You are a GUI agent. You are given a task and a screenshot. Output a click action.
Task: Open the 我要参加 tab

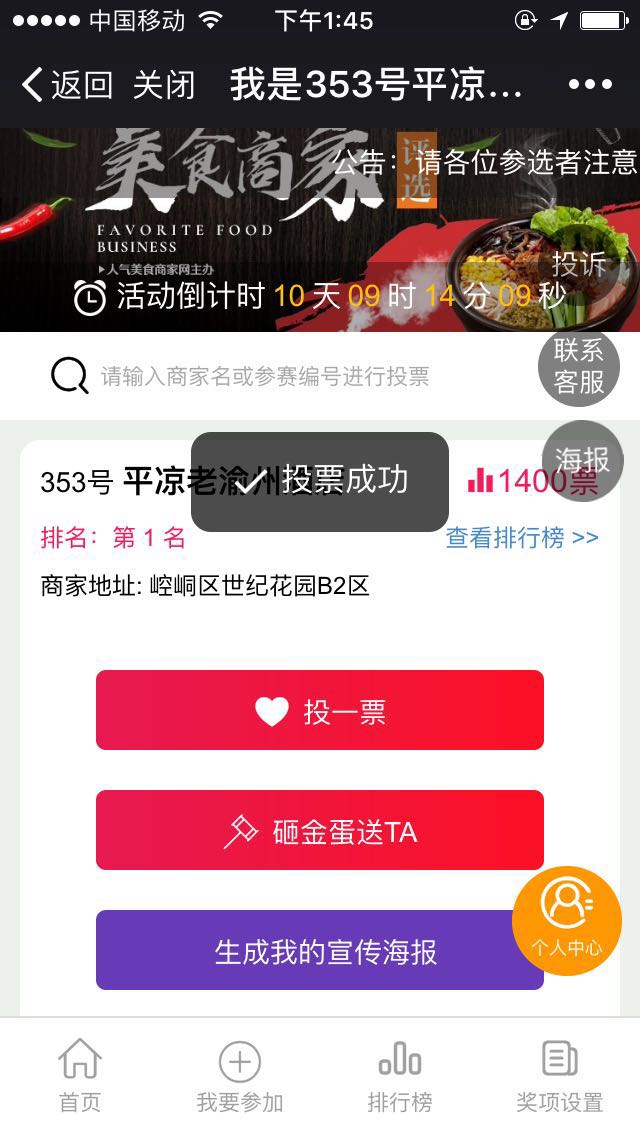(x=240, y=1076)
